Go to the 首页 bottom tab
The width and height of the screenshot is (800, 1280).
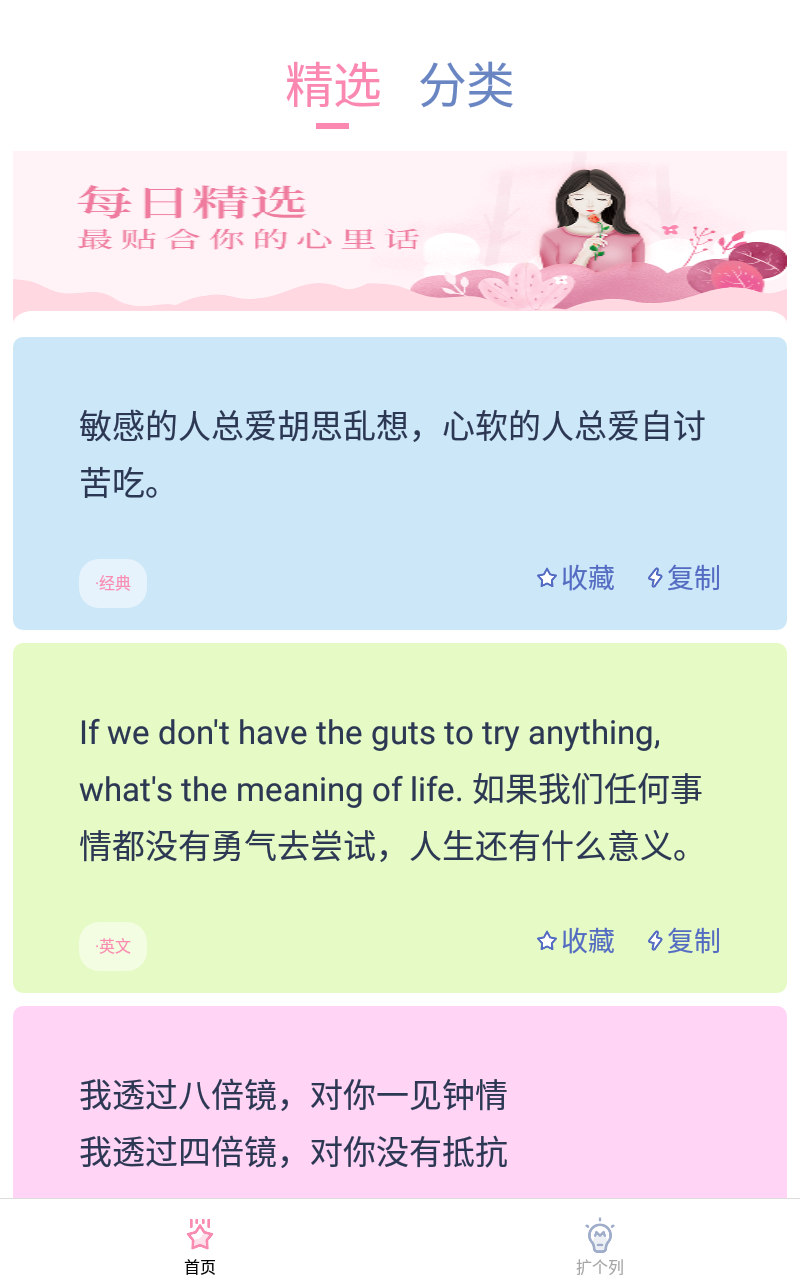[x=200, y=1246]
